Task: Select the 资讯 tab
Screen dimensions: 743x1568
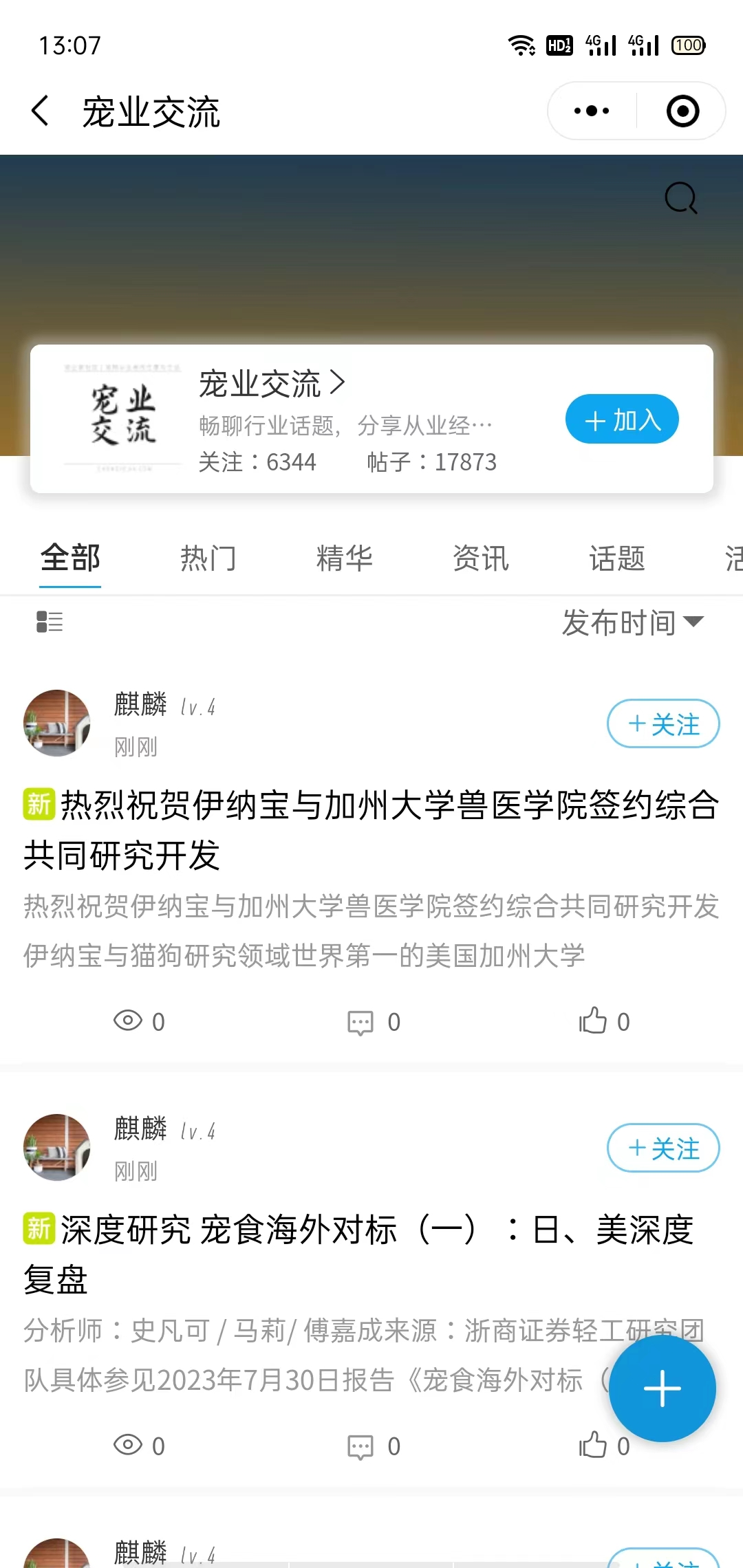Action: coord(481,558)
